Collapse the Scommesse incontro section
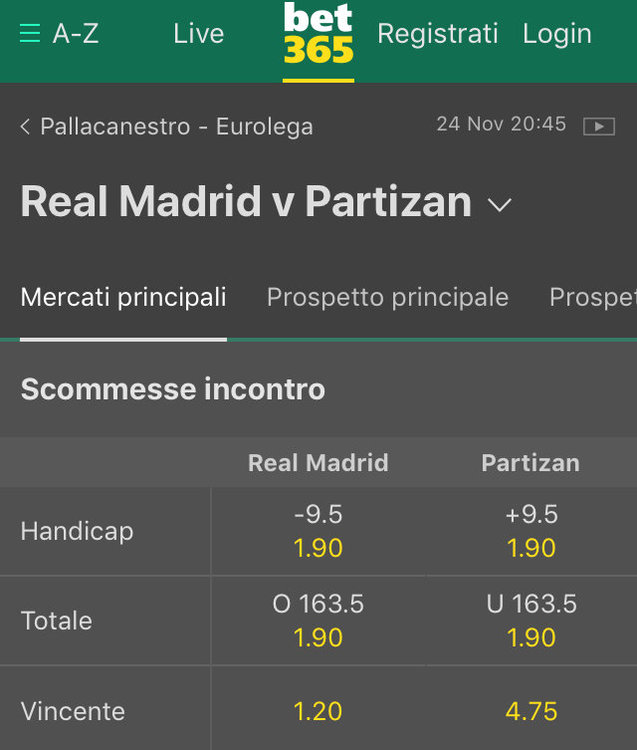The height and width of the screenshot is (750, 637). click(x=172, y=389)
